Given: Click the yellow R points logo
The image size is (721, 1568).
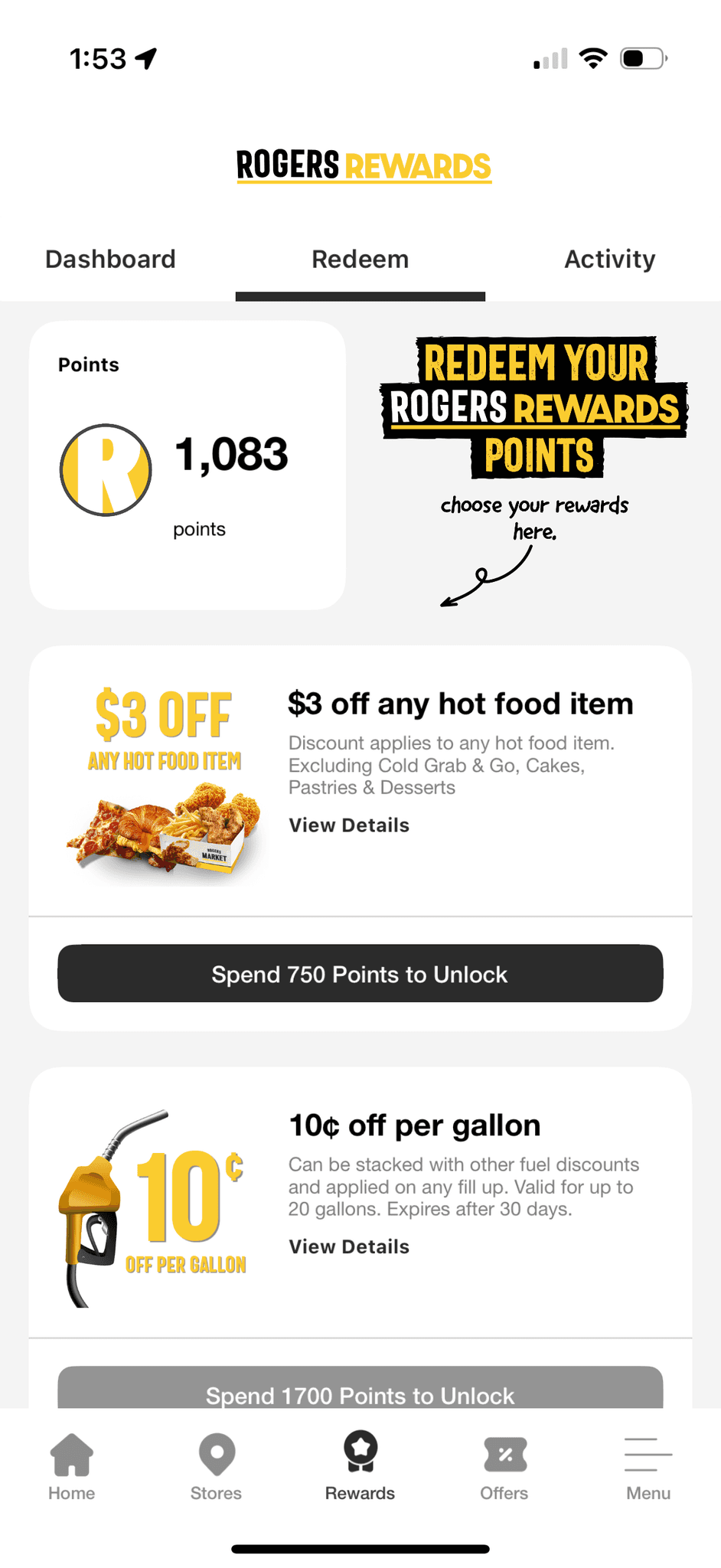Looking at the screenshot, I should point(105,469).
